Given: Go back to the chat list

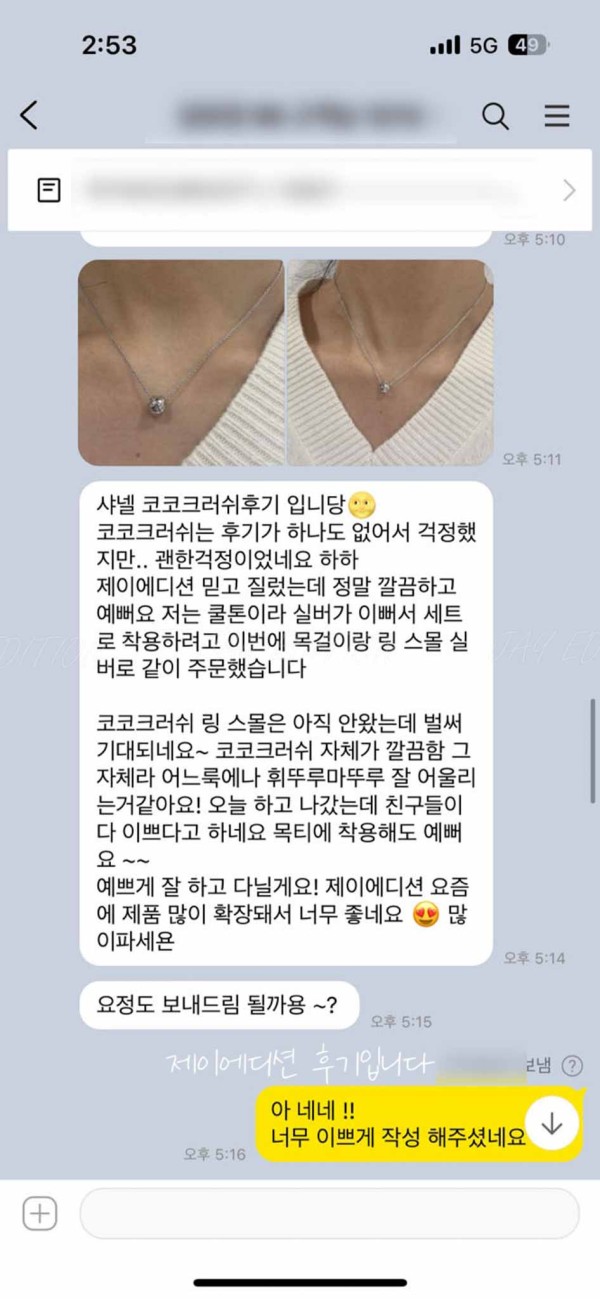Looking at the screenshot, I should tap(30, 115).
